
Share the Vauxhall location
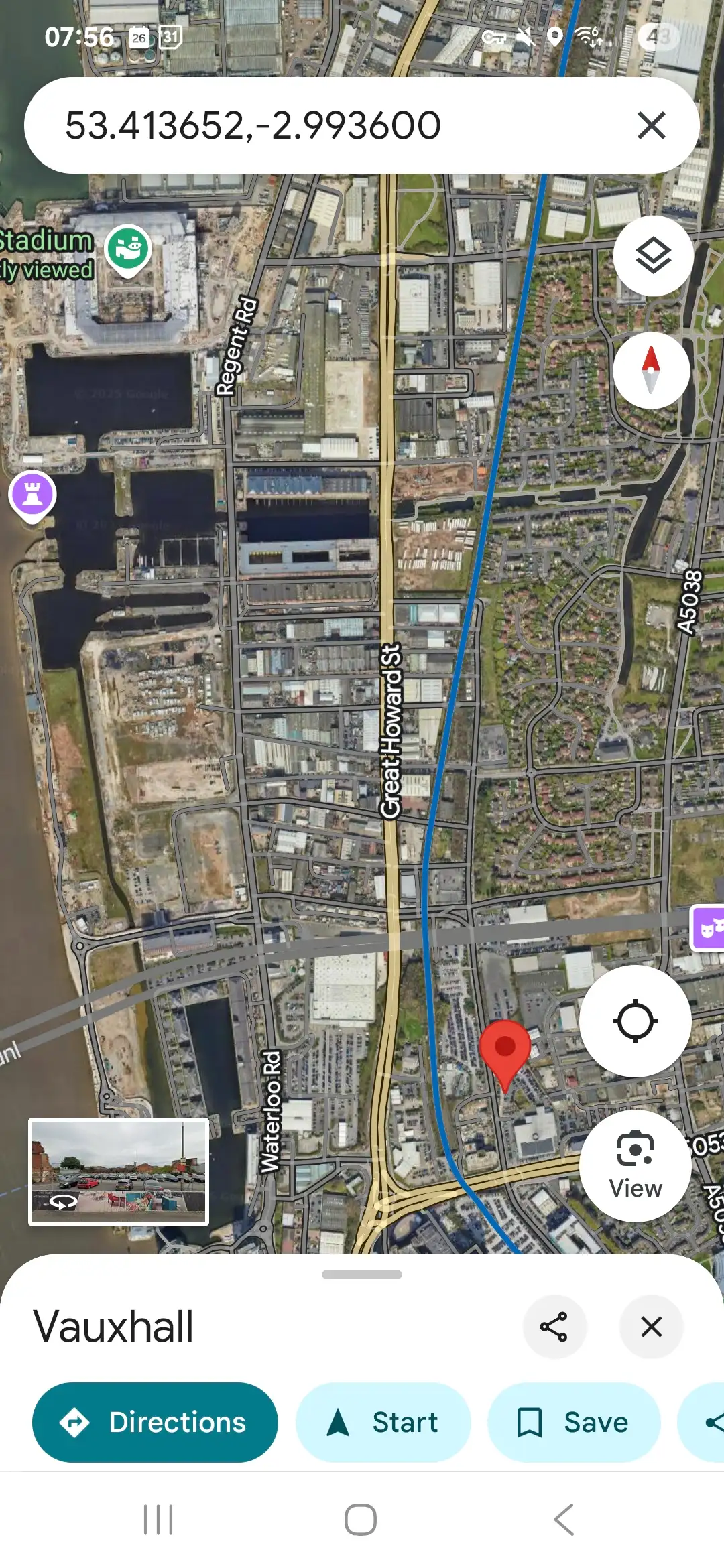click(x=554, y=1327)
